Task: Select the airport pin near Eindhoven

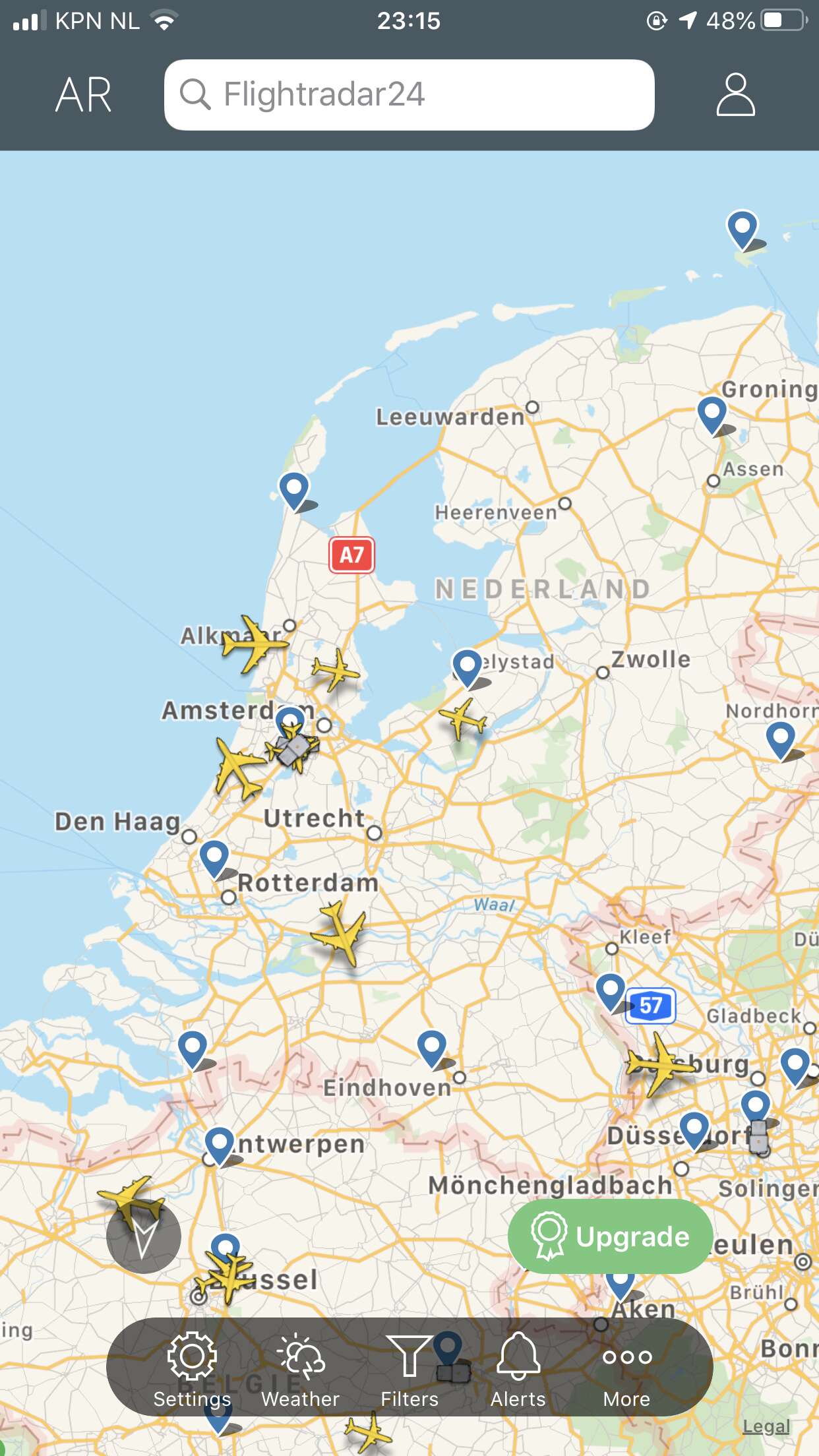Action: point(433,1048)
